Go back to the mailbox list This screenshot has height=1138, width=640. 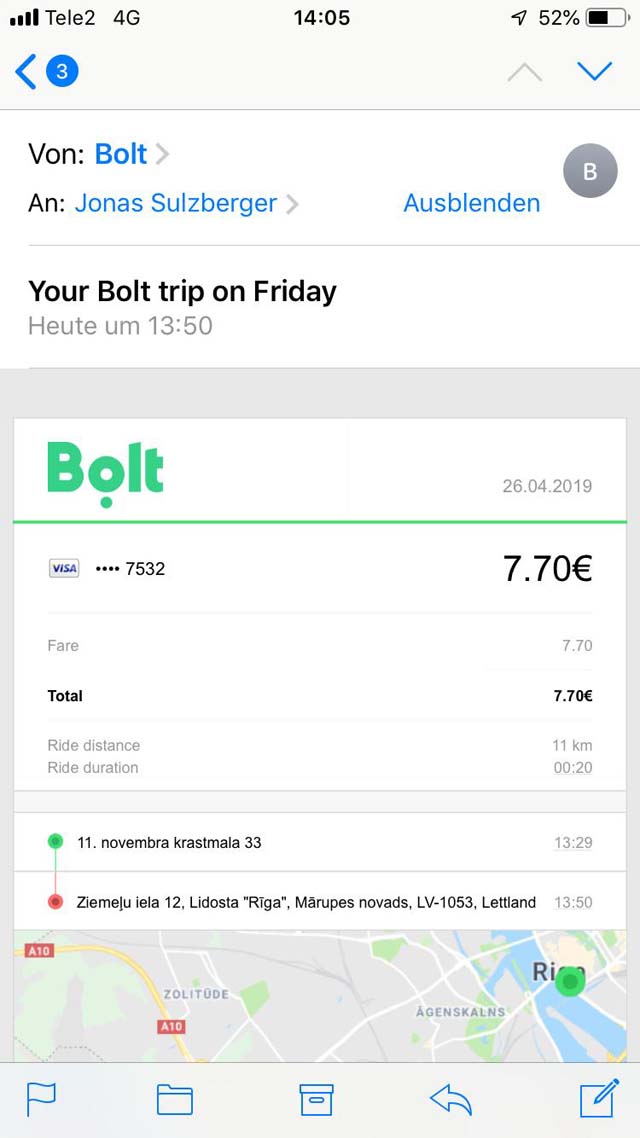[x=45, y=71]
